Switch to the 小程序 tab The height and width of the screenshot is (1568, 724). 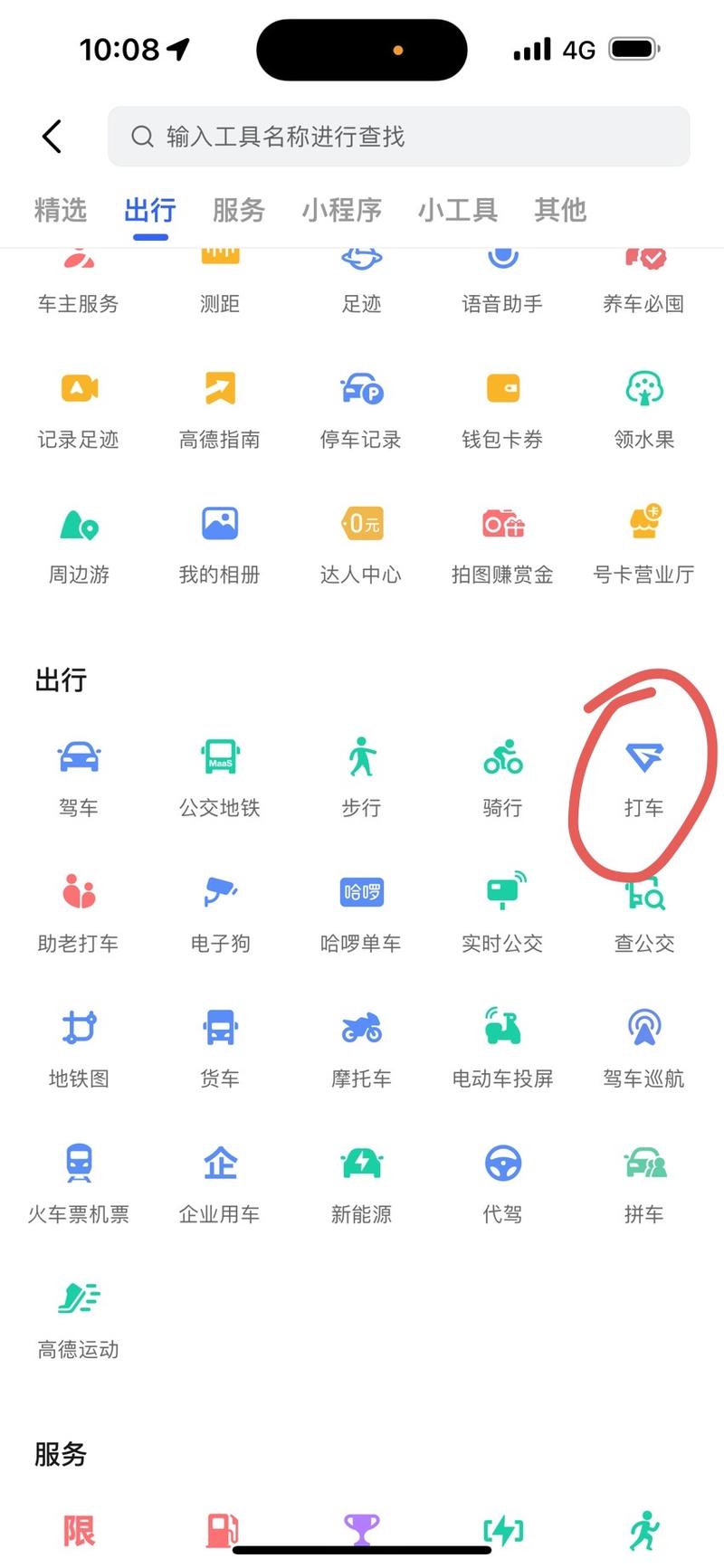[341, 210]
